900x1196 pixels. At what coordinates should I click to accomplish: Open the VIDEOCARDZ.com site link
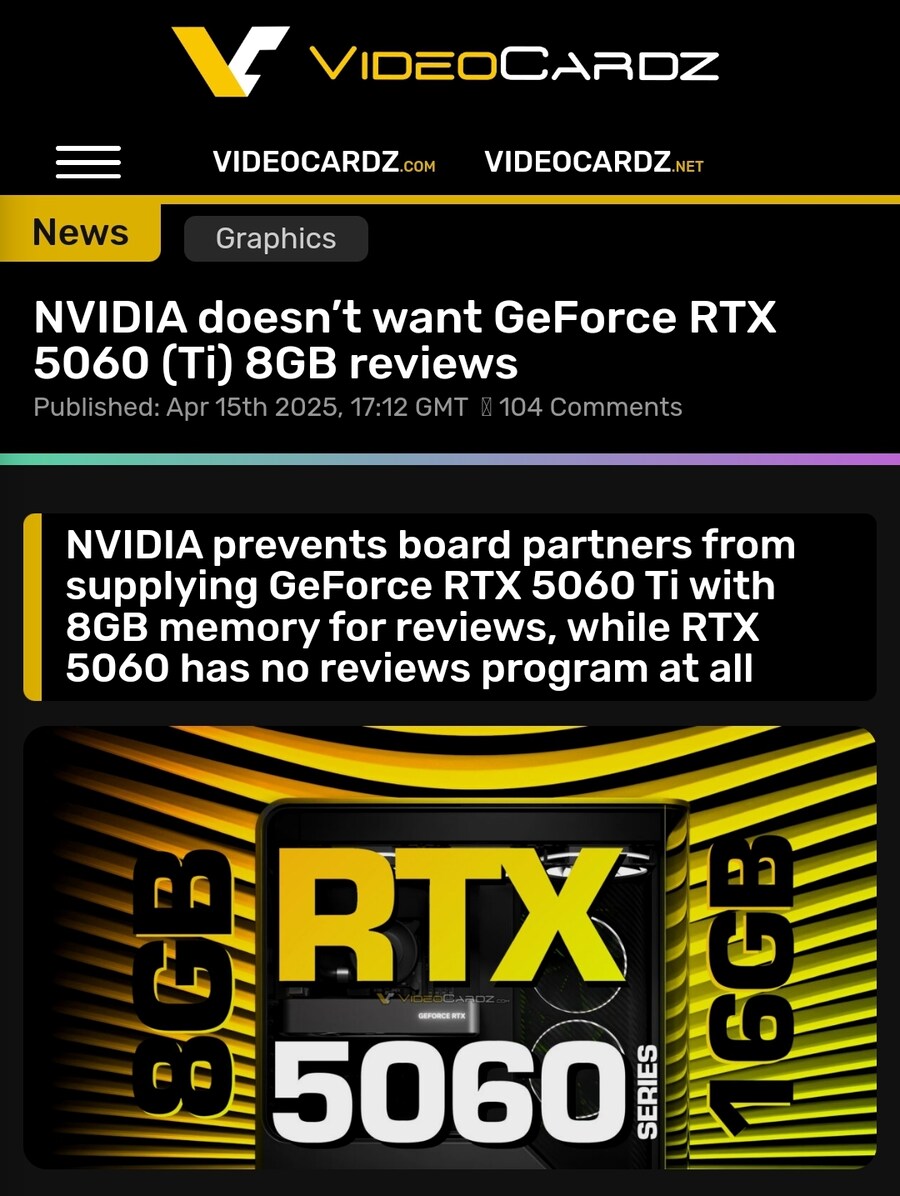point(325,161)
